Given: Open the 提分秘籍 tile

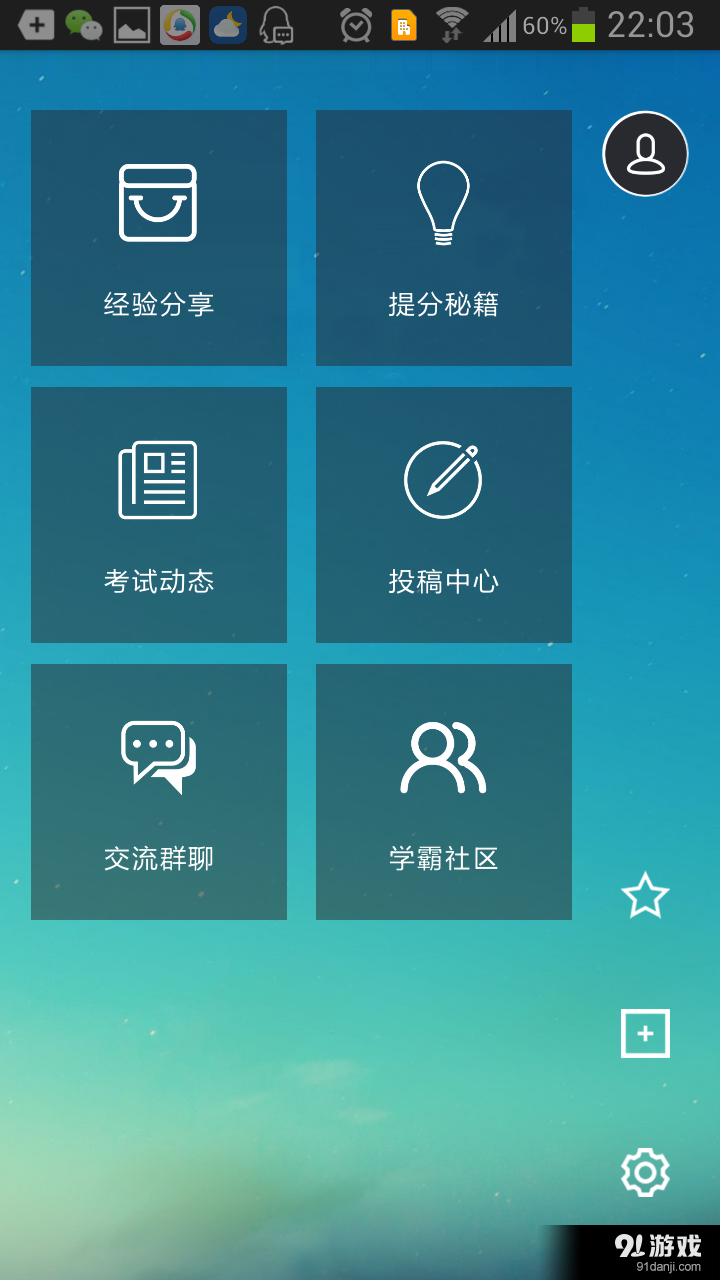Looking at the screenshot, I should 444,238.
